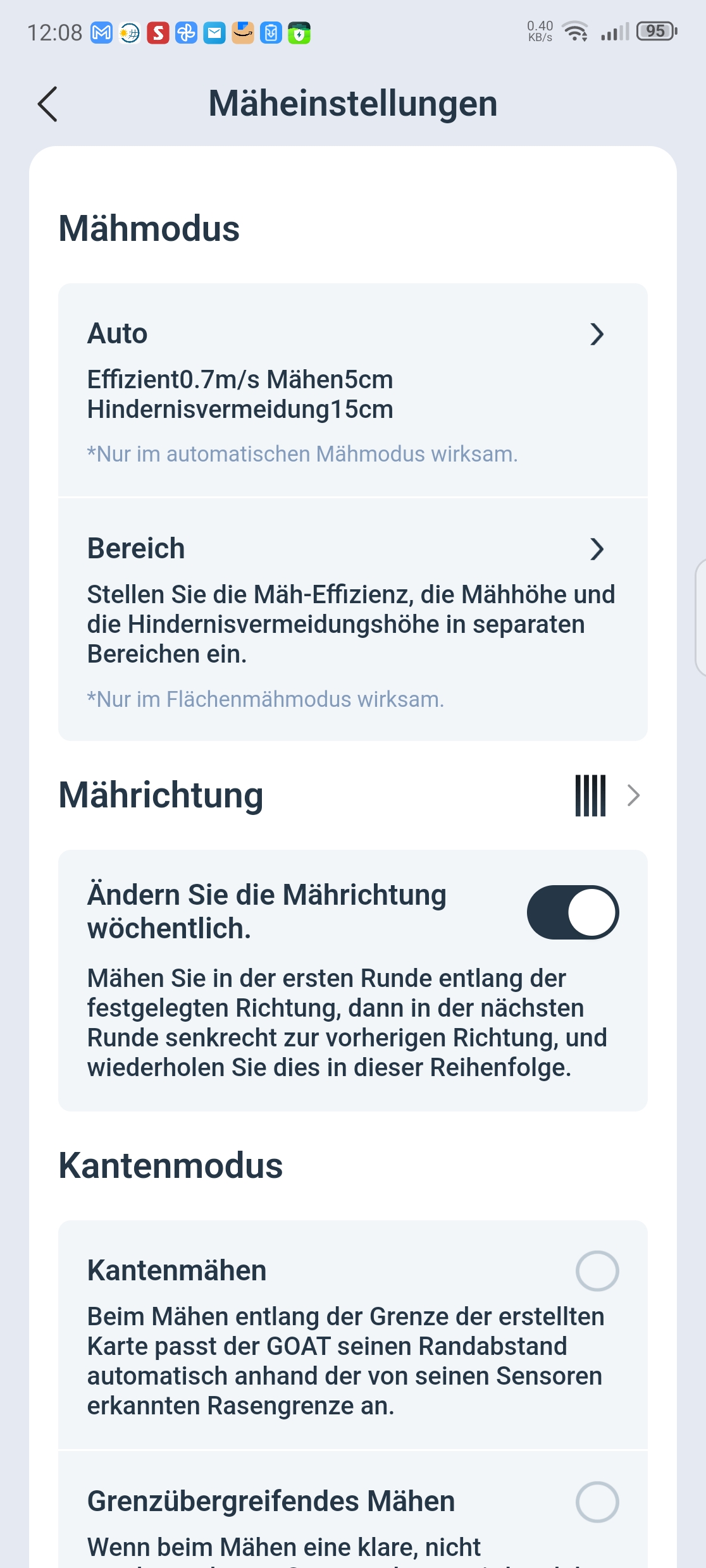Open the Auto mowing mode settings
Image resolution: width=706 pixels, height=1568 pixels.
tap(353, 390)
